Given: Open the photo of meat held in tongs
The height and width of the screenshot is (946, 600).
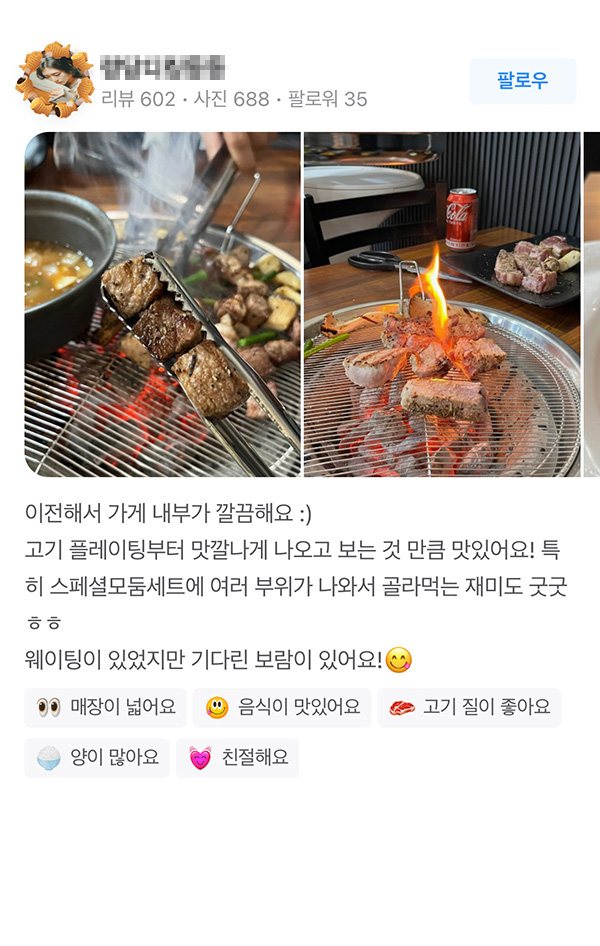Looking at the screenshot, I should 162,304.
